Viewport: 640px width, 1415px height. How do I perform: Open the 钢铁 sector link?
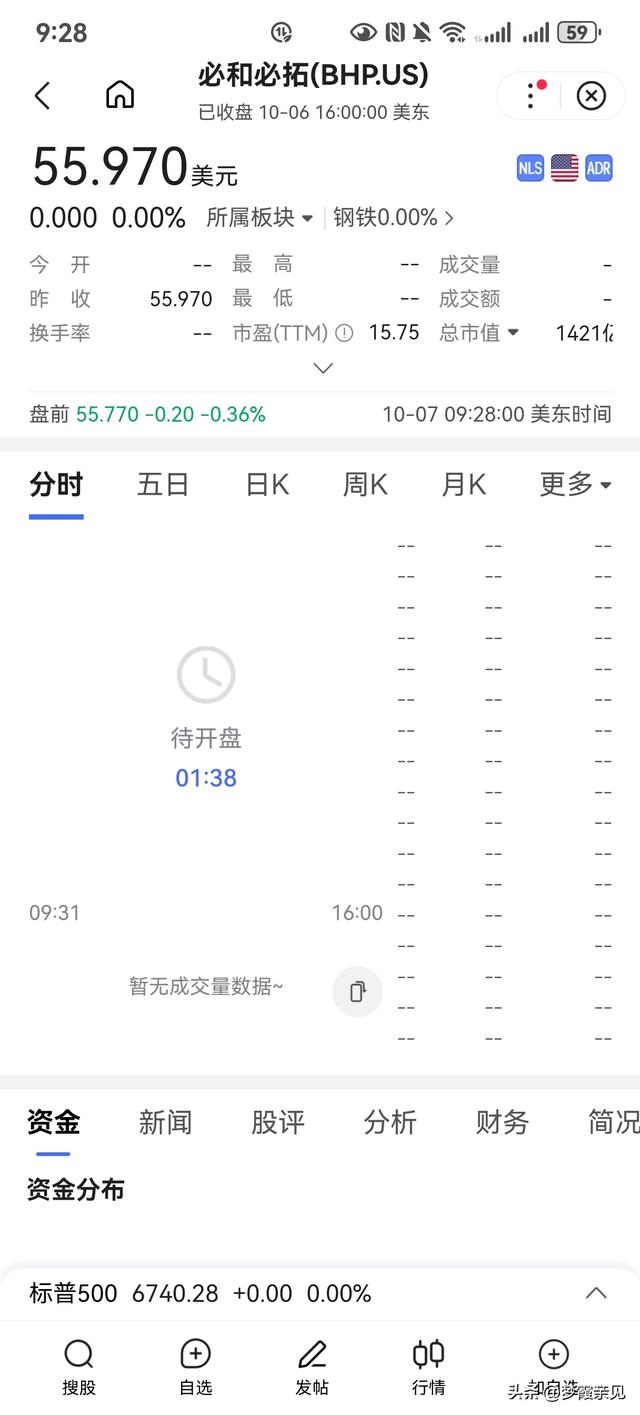[393, 217]
